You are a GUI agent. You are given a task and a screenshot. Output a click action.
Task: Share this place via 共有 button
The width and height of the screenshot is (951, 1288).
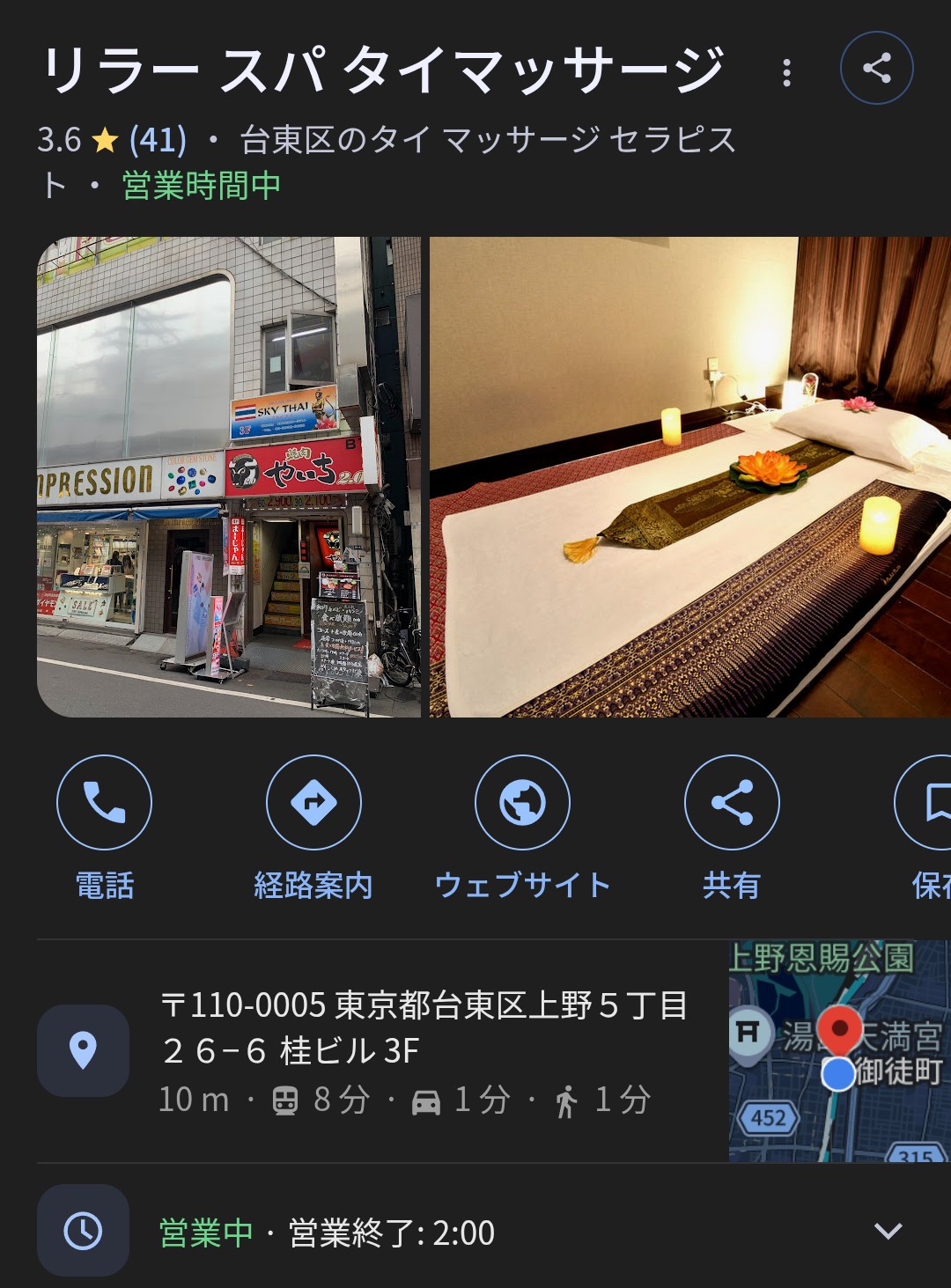click(731, 803)
